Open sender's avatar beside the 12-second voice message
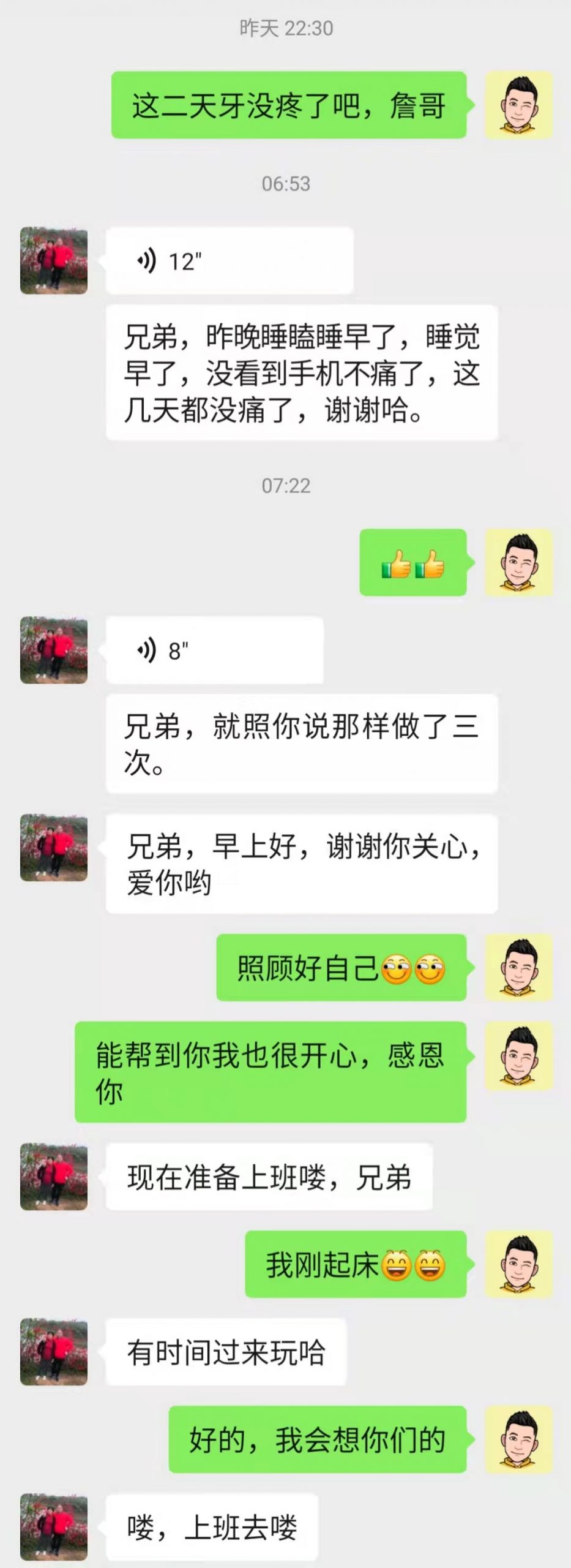Image resolution: width=571 pixels, height=1568 pixels. [x=54, y=261]
